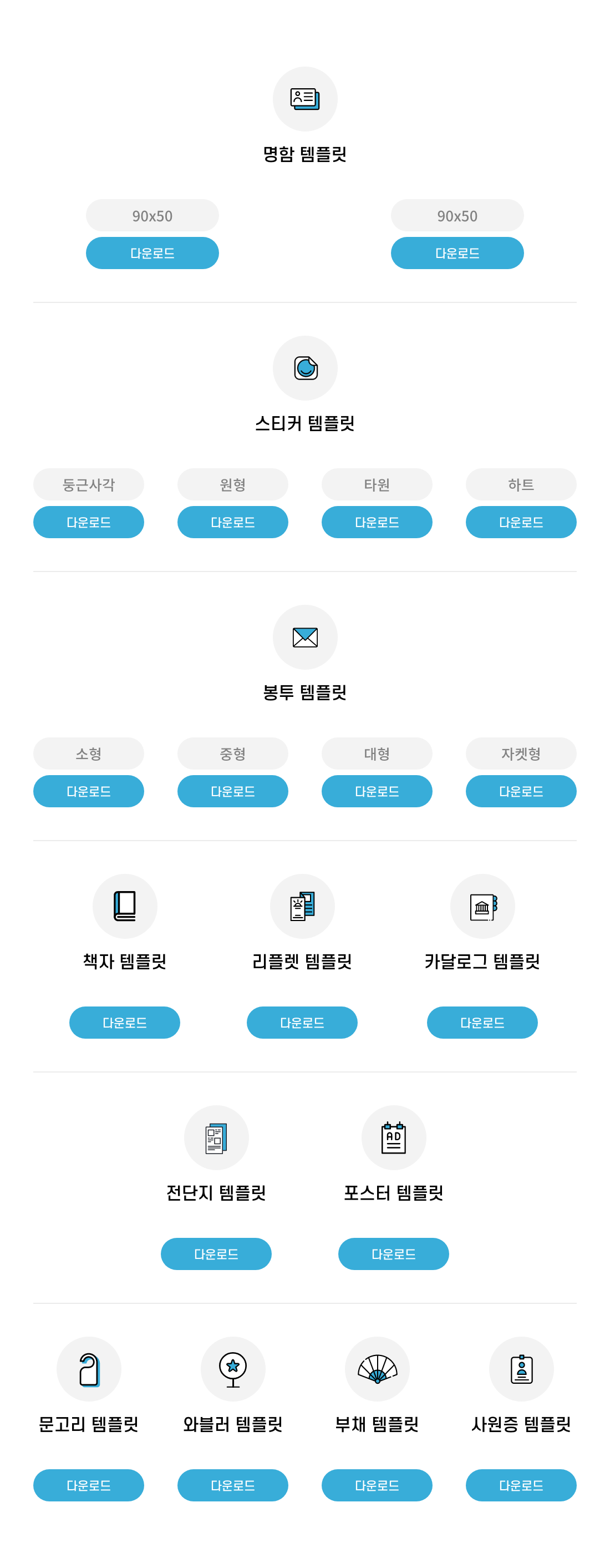Download the 사원증 ID card template
Screen dimensions: 610x1568
tap(521, 1485)
